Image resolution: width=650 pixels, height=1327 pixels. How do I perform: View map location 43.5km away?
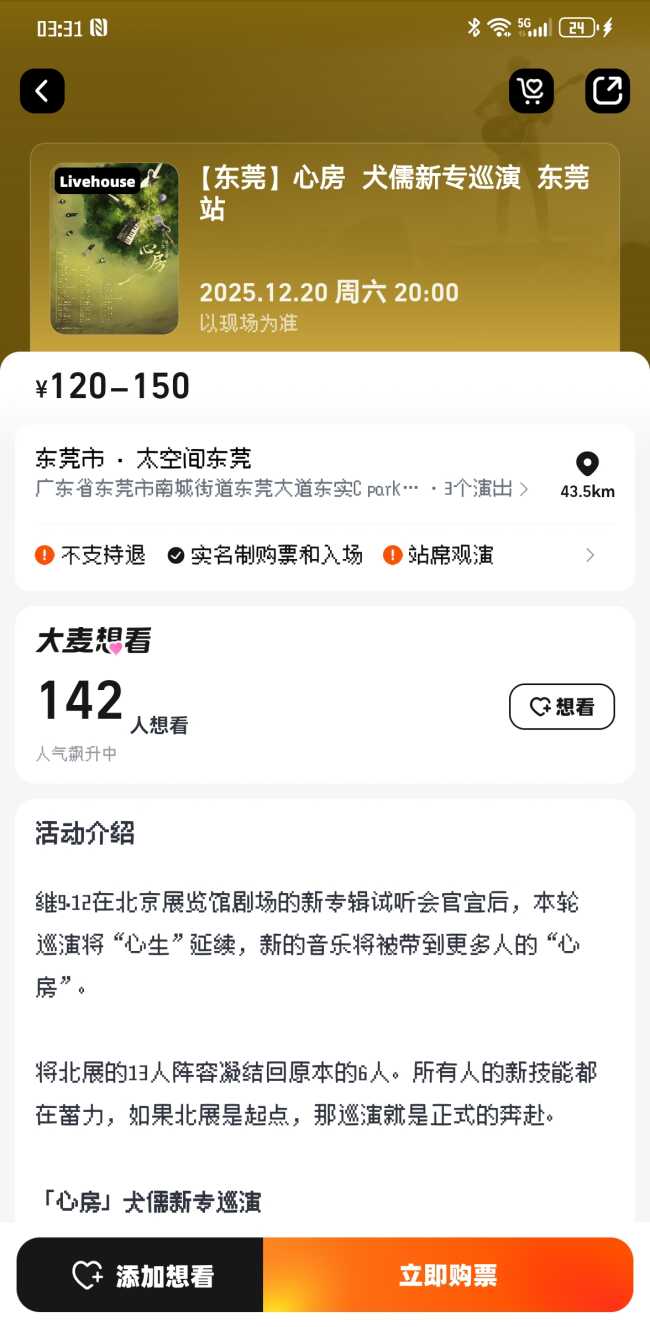click(587, 474)
